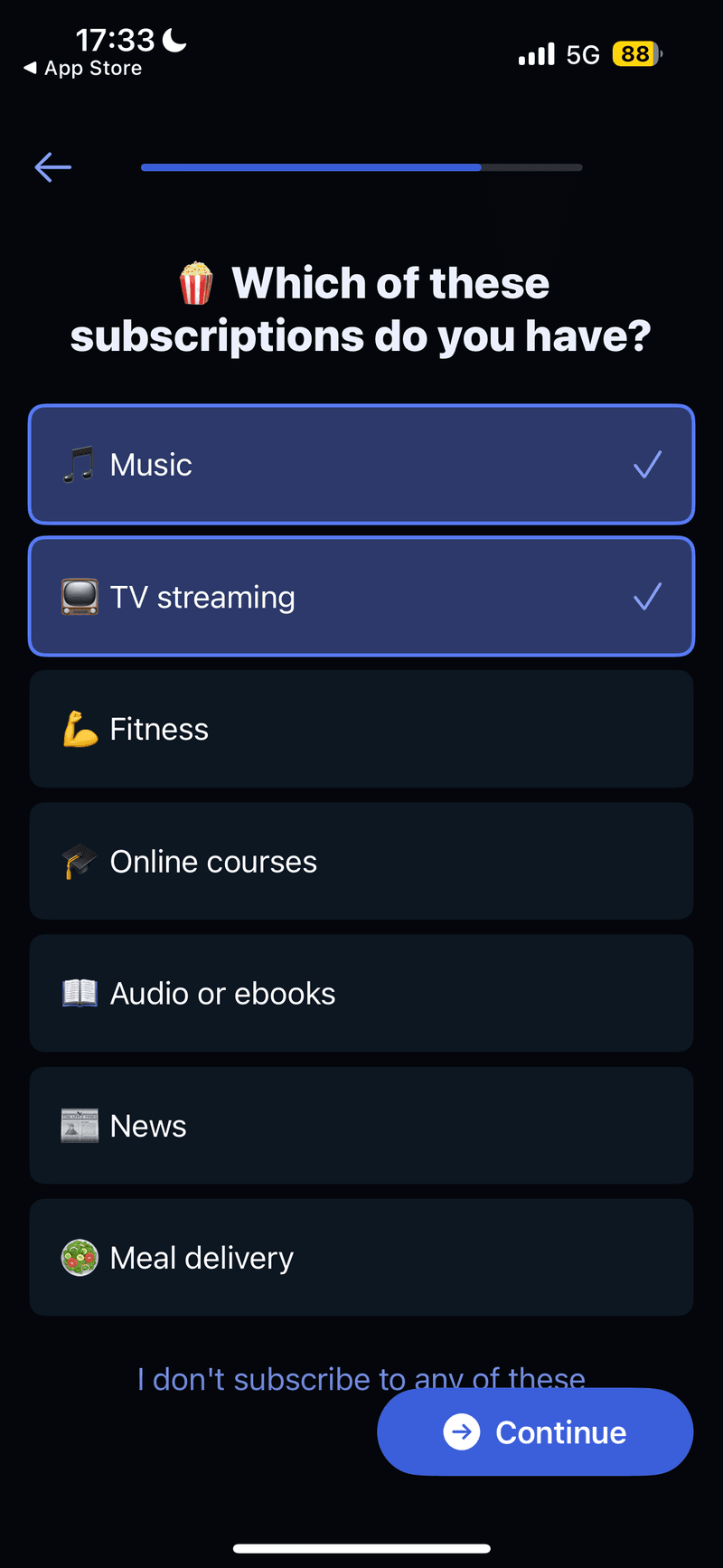This screenshot has height=1568, width=723.
Task: Go back to the previous question
Action: [53, 167]
